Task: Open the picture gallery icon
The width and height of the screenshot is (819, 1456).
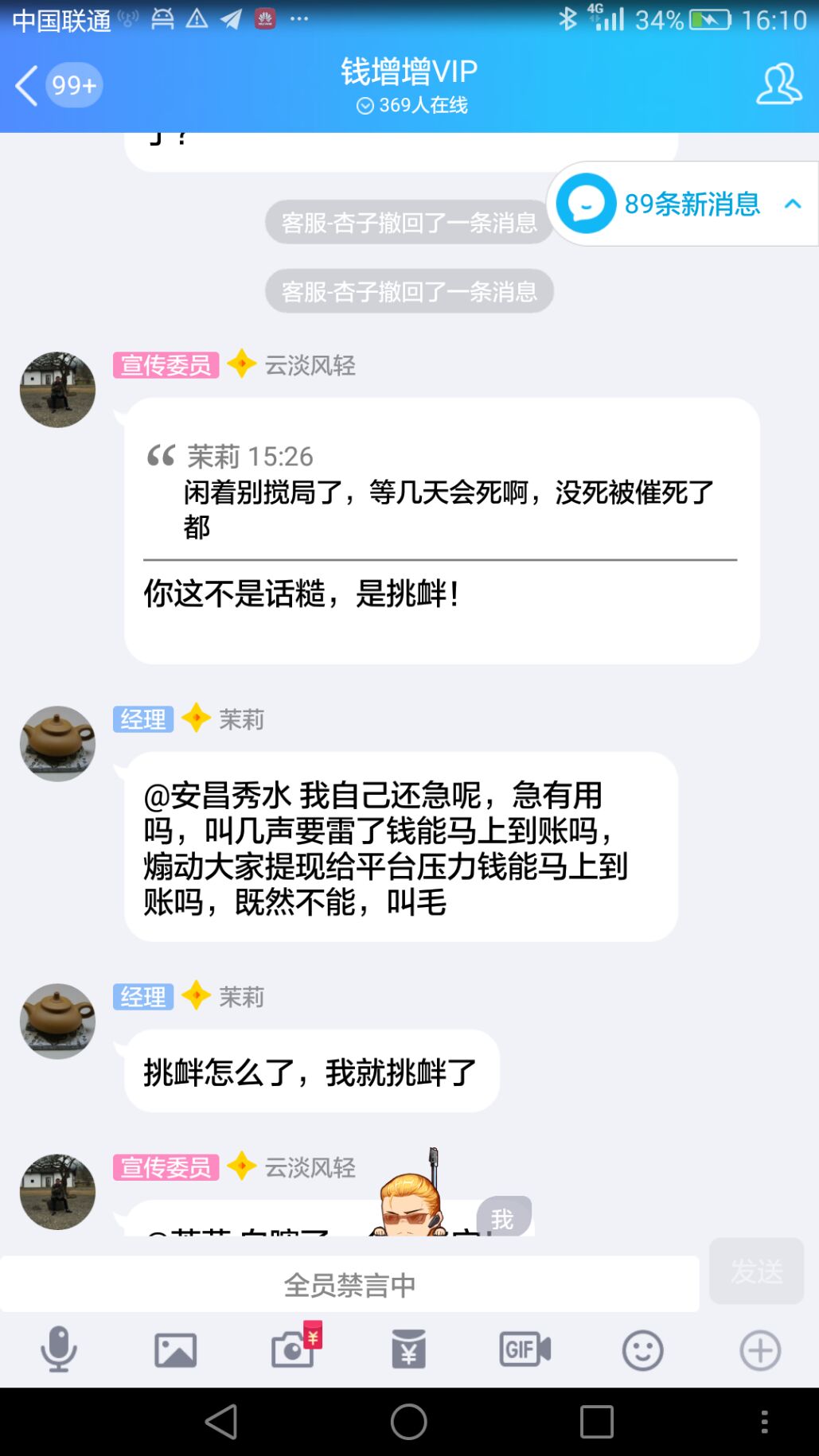Action: pos(175,1349)
